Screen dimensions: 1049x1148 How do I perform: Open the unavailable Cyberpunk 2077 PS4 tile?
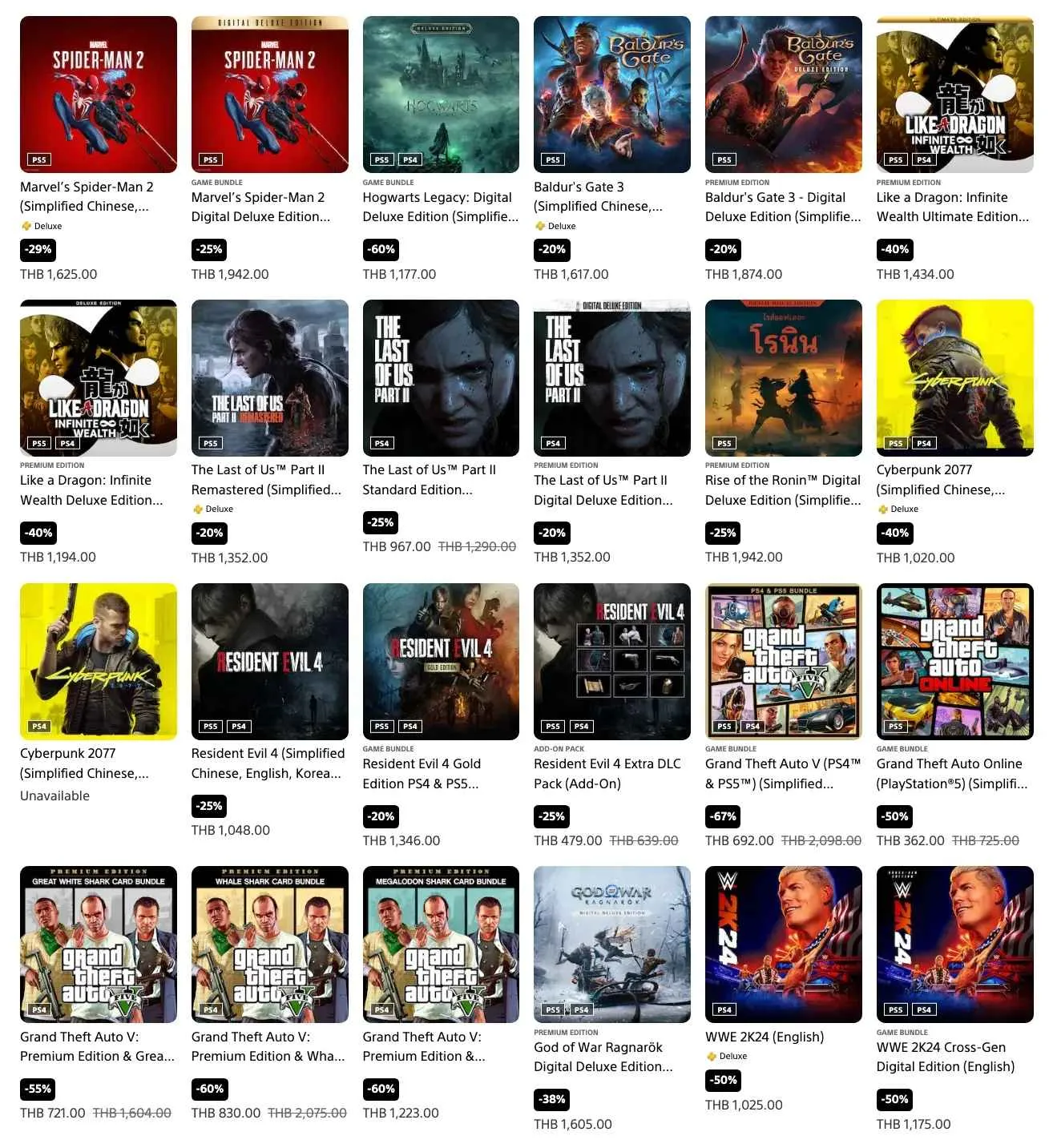[98, 661]
